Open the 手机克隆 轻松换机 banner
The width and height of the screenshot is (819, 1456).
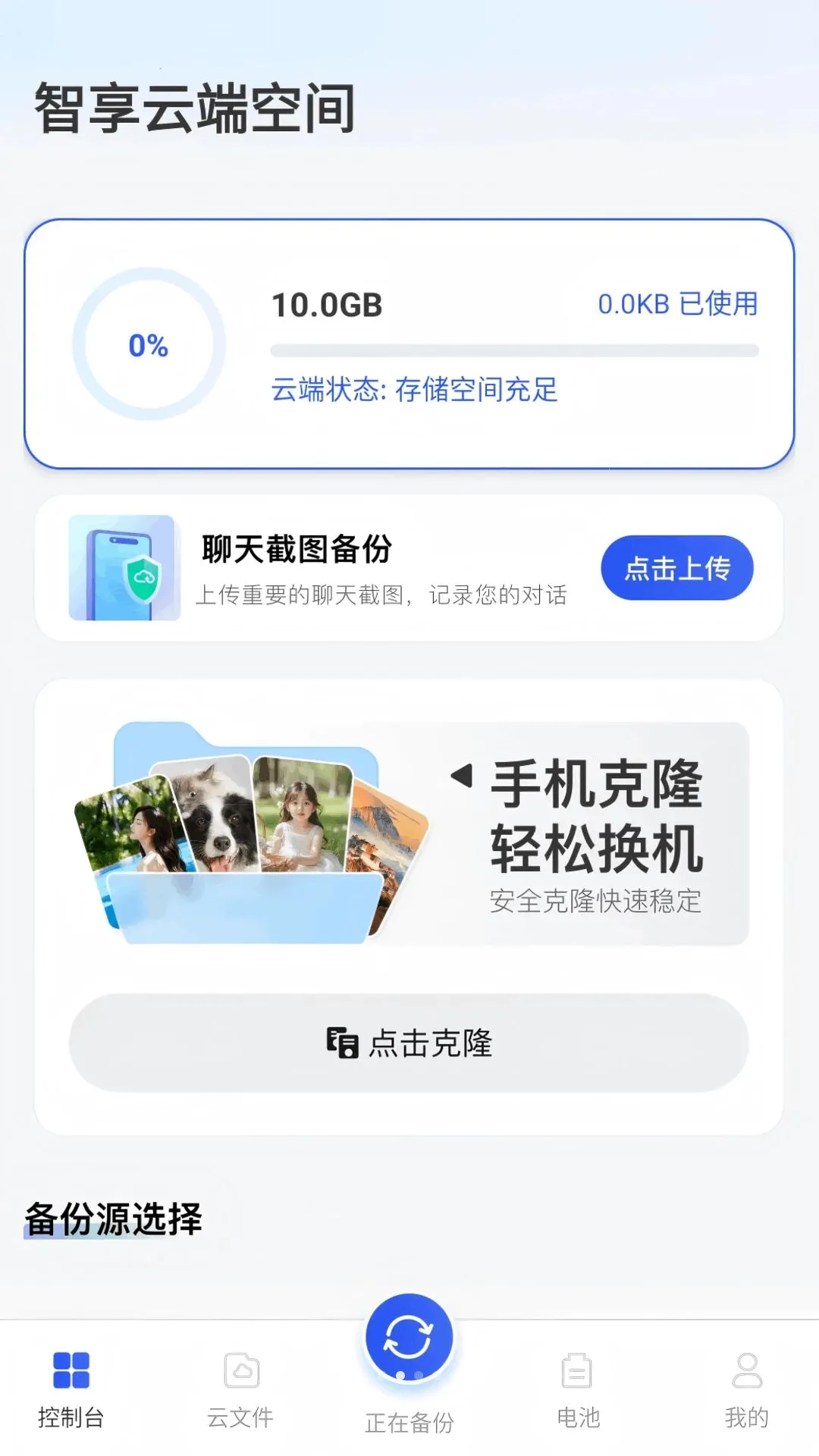coord(409,833)
